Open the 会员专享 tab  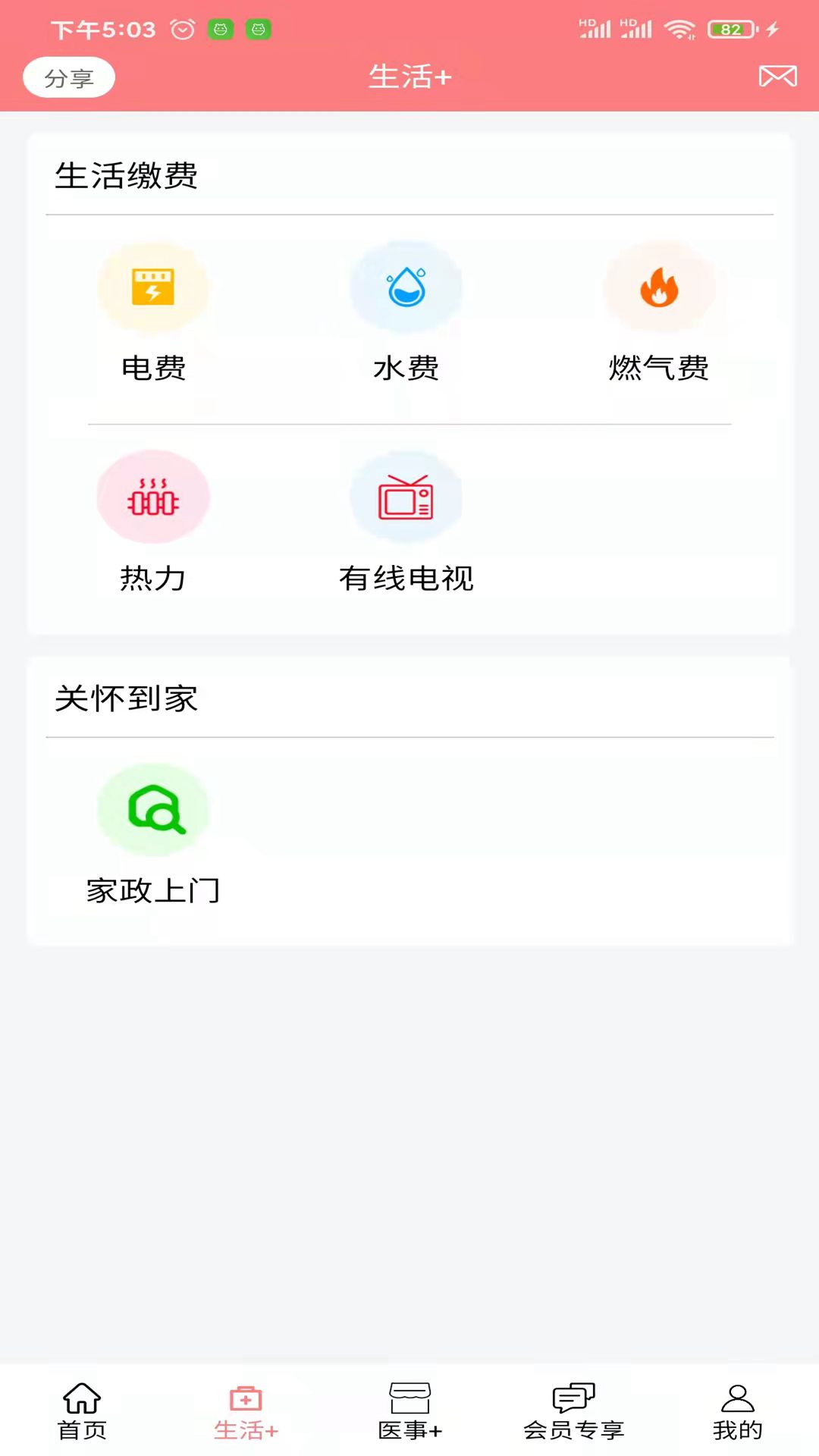tap(573, 1429)
